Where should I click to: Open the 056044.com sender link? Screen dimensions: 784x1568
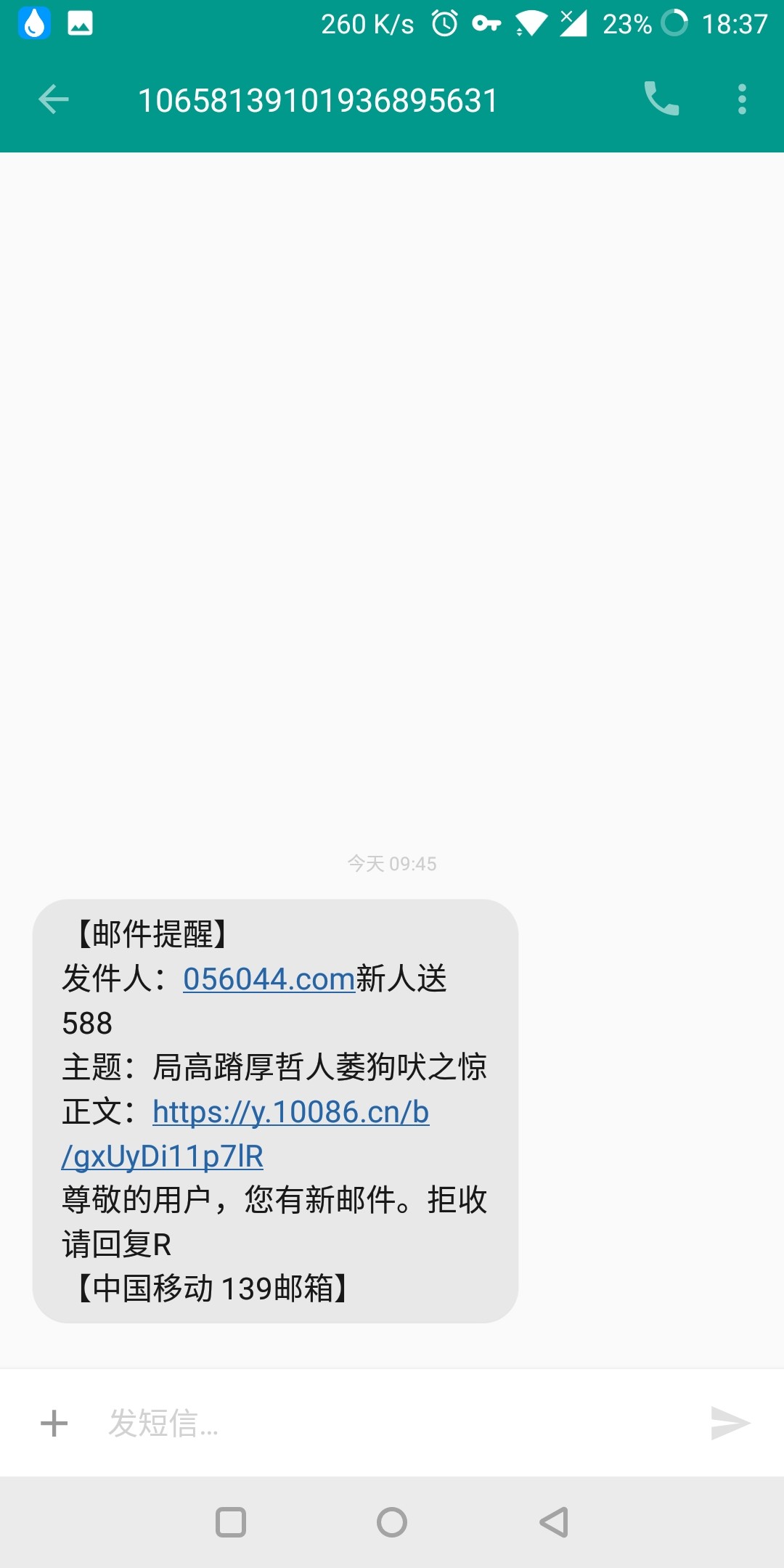pos(269,979)
